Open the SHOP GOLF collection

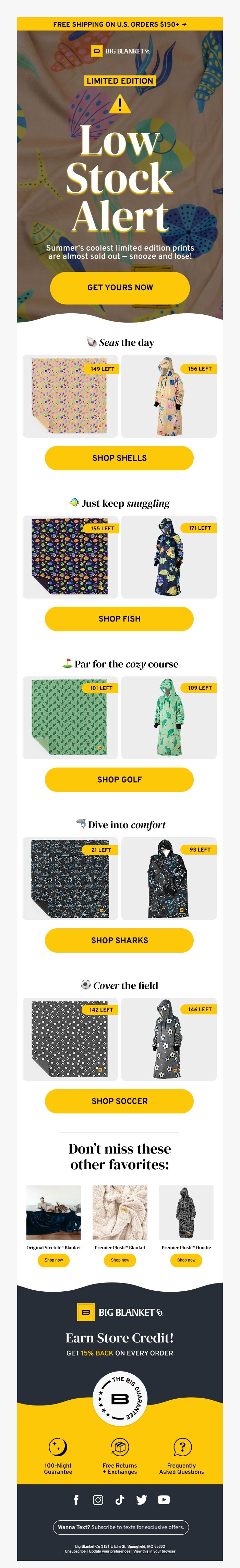(x=119, y=779)
